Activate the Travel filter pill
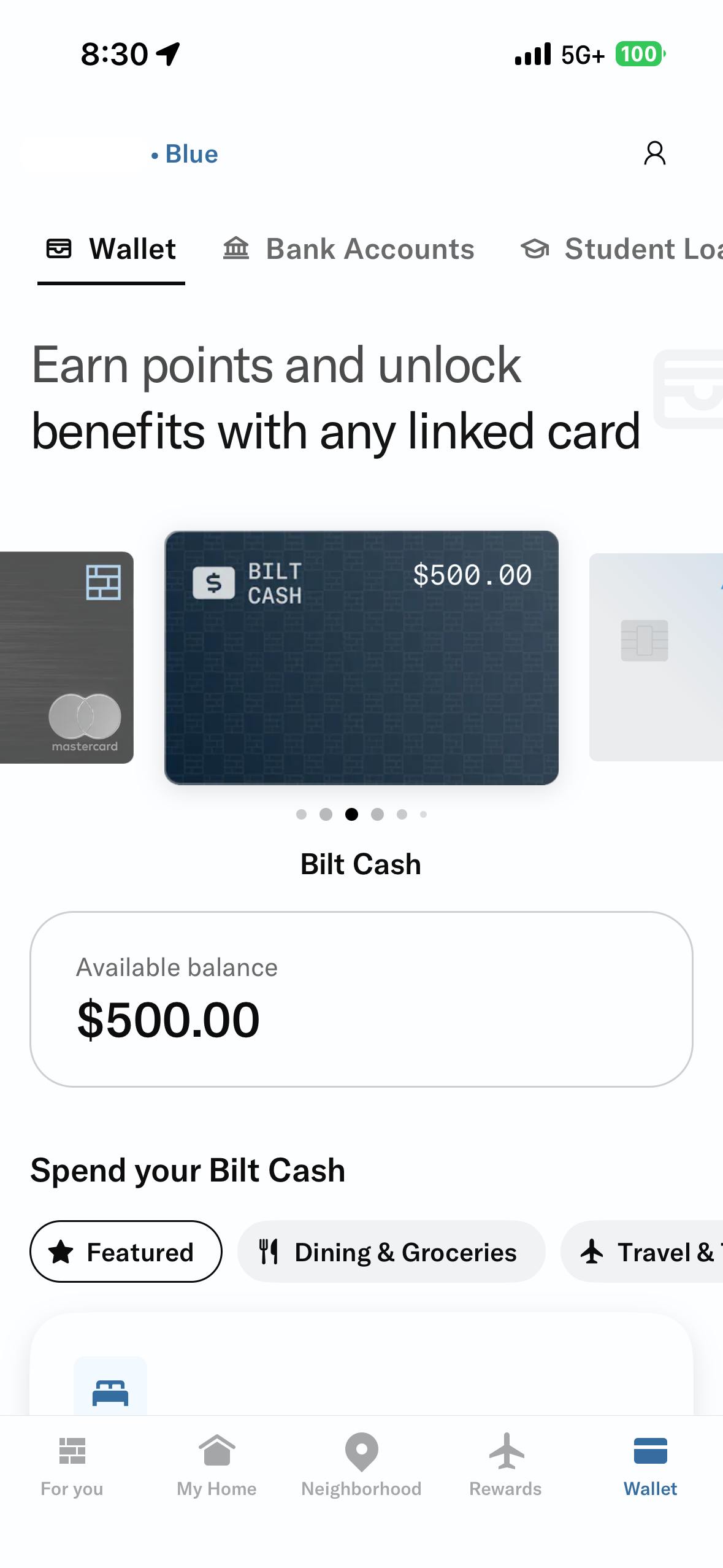This screenshot has width=723, height=1568. click(x=650, y=1251)
